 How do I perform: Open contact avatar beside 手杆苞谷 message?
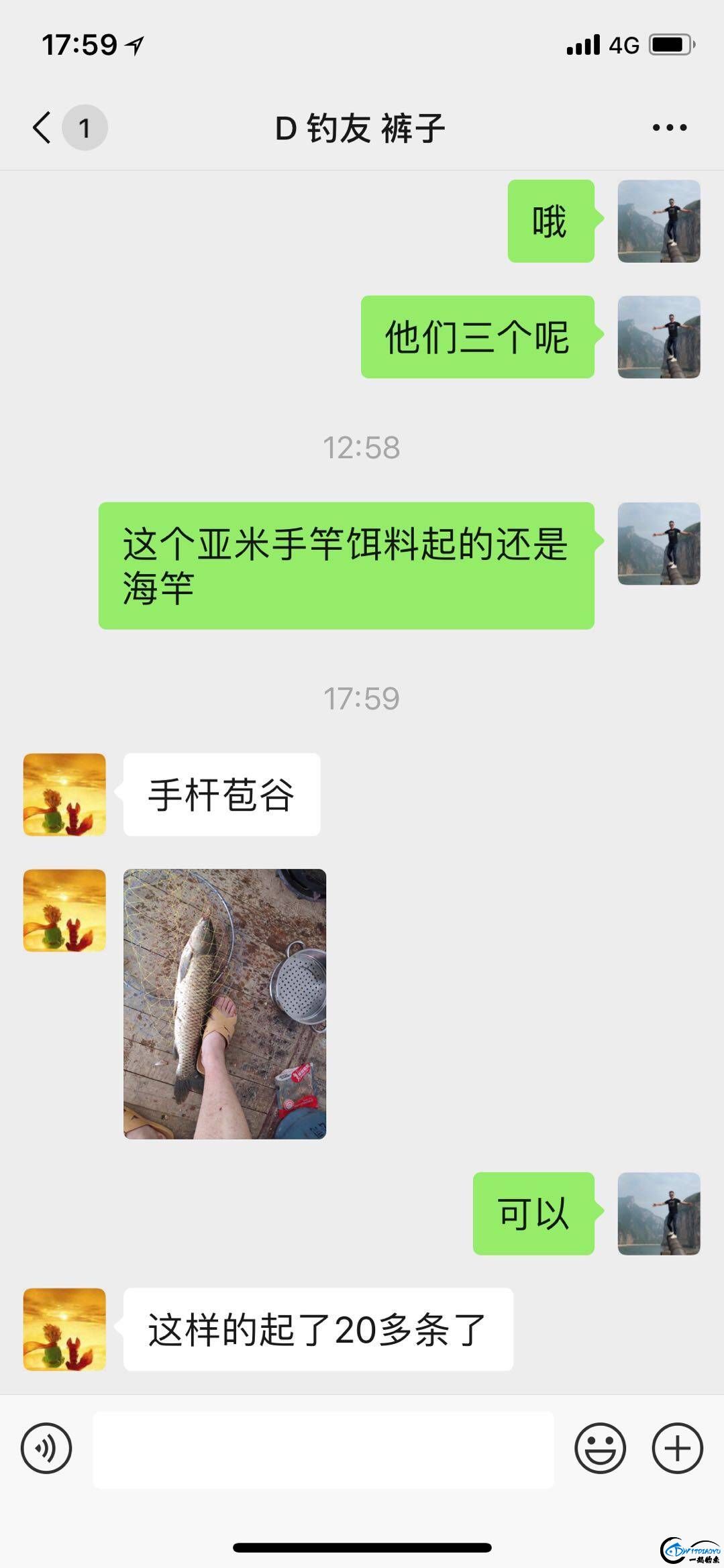pos(64,794)
